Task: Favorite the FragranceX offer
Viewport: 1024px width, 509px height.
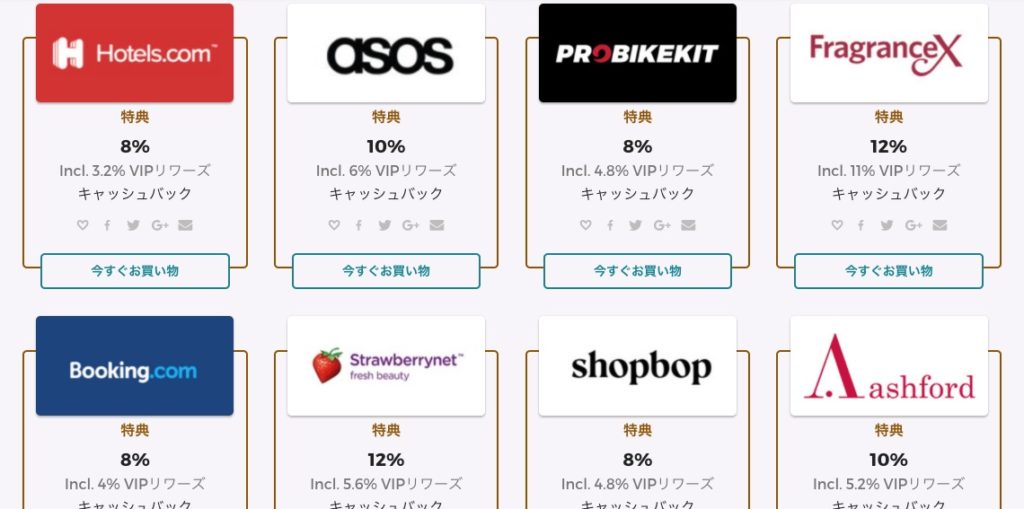Action: click(837, 225)
